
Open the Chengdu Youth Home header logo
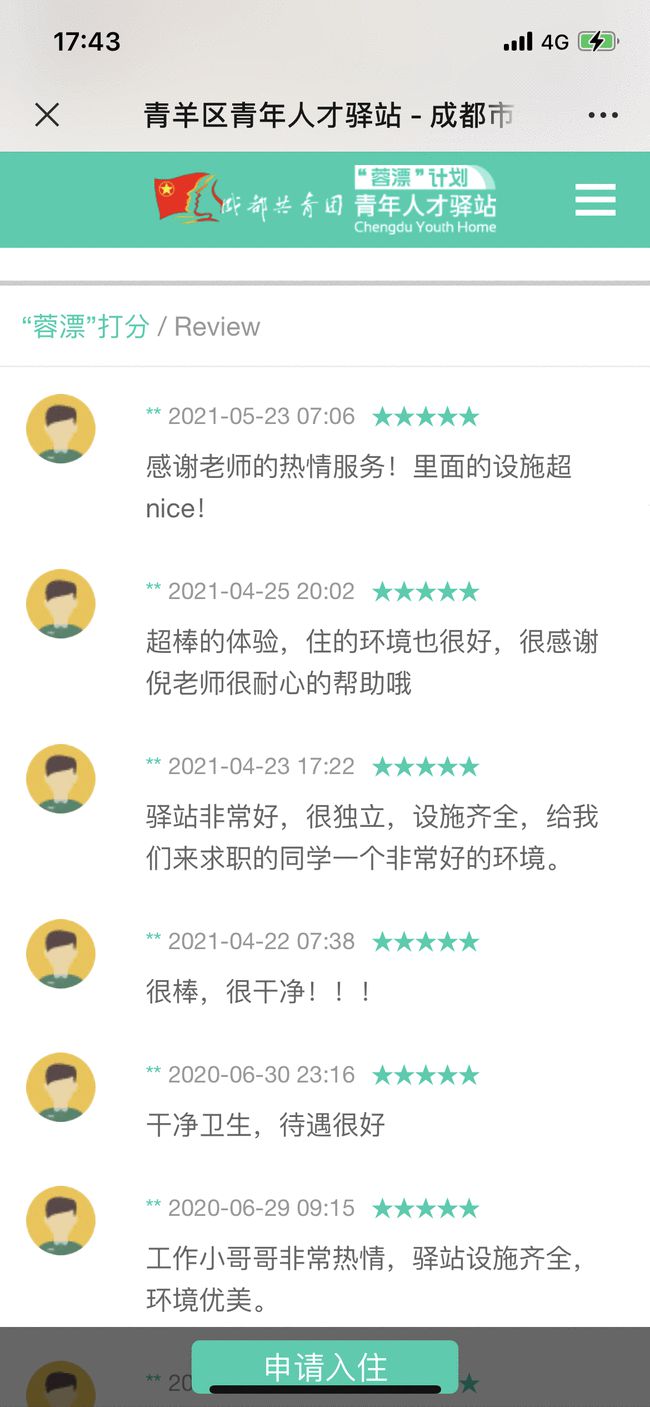(326, 201)
